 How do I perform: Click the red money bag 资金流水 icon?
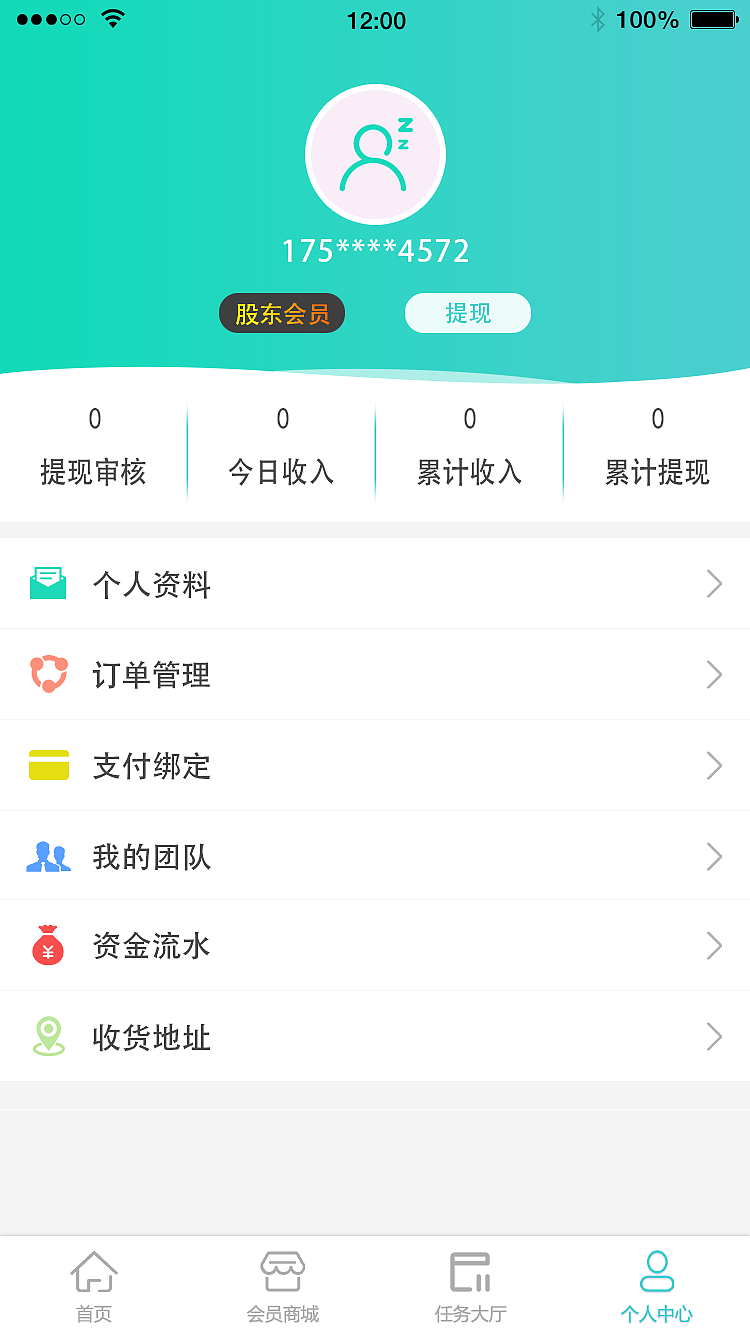point(48,946)
